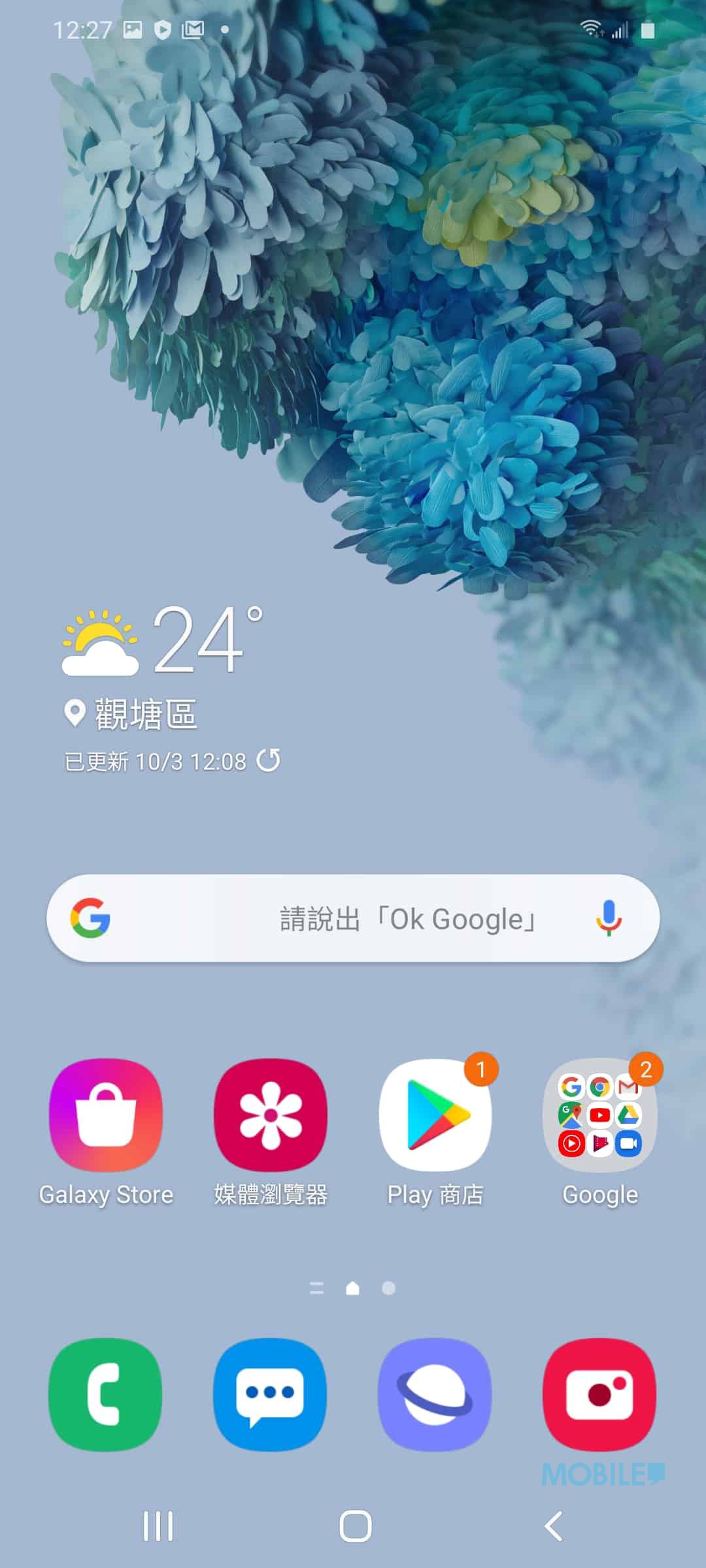This screenshot has height=1568, width=706.
Task: Open the blue Messages app
Action: [270, 1394]
